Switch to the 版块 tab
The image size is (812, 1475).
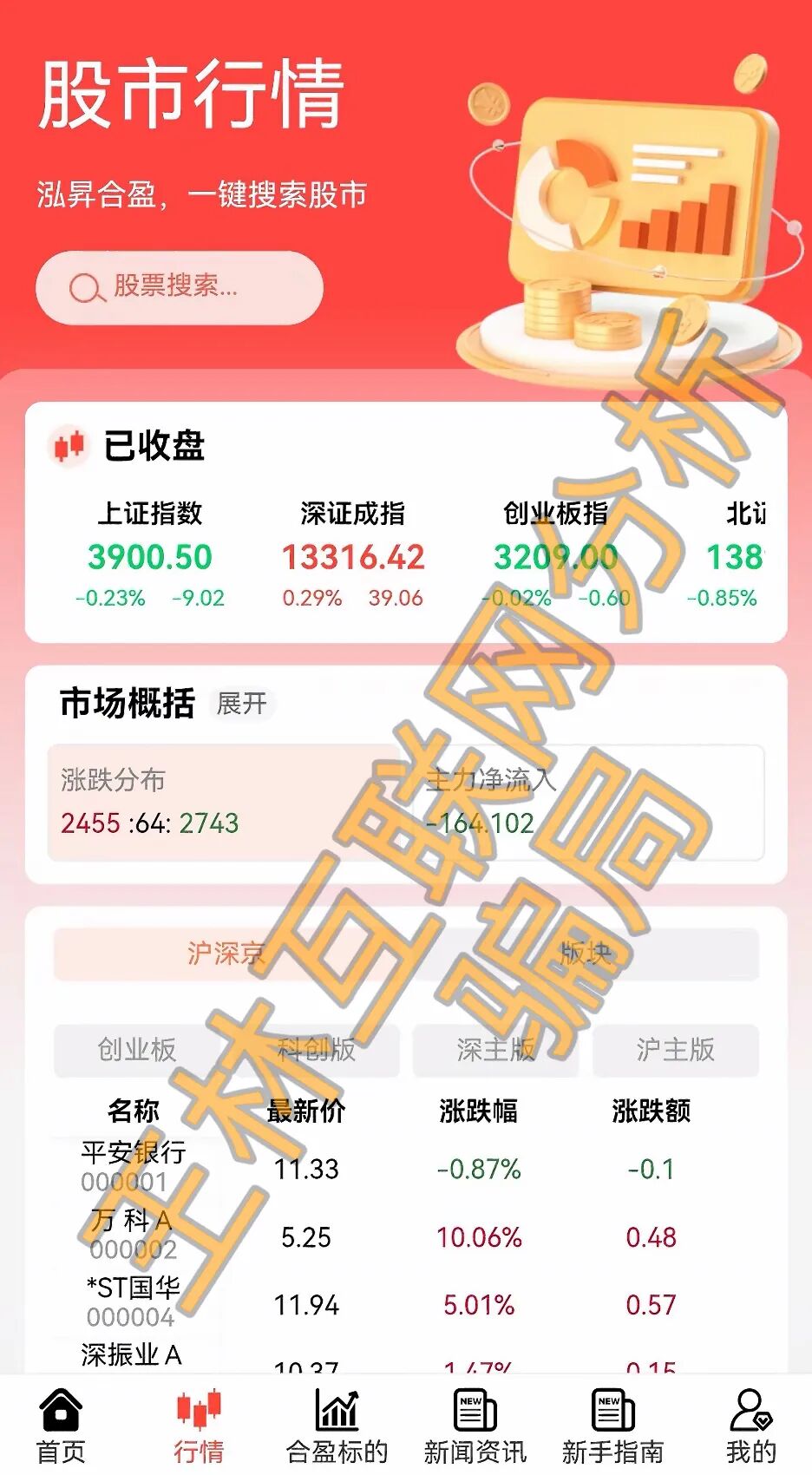(585, 954)
